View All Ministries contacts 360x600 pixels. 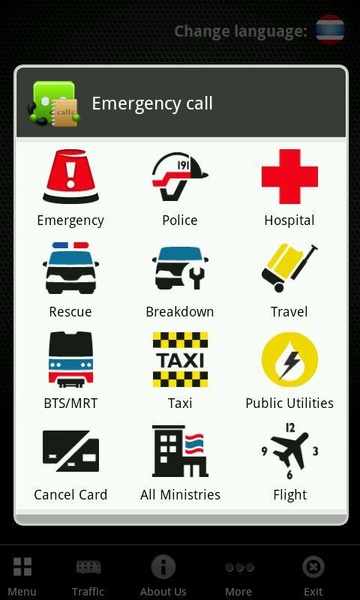coord(180,463)
